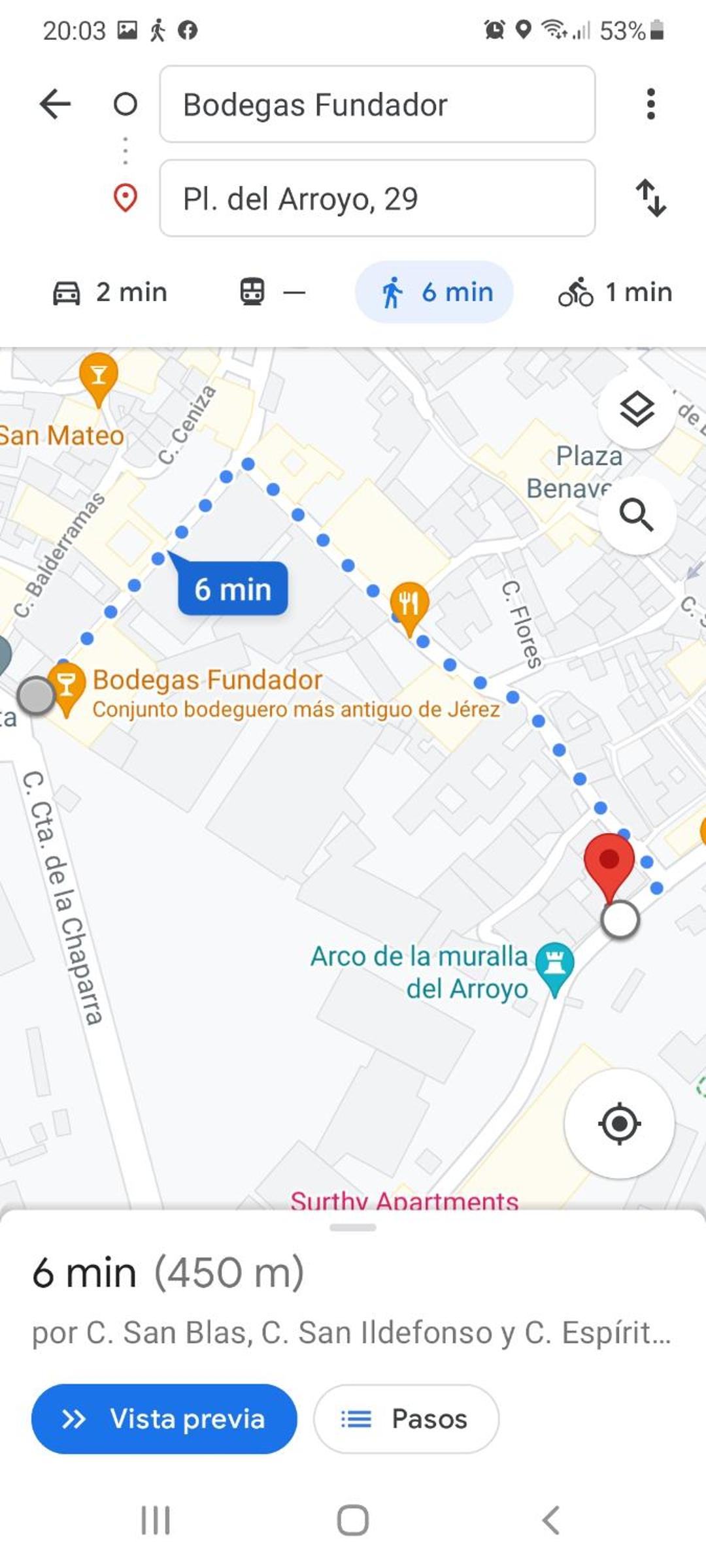Select walking 6 min mode
The image size is (706, 1568).
click(434, 292)
